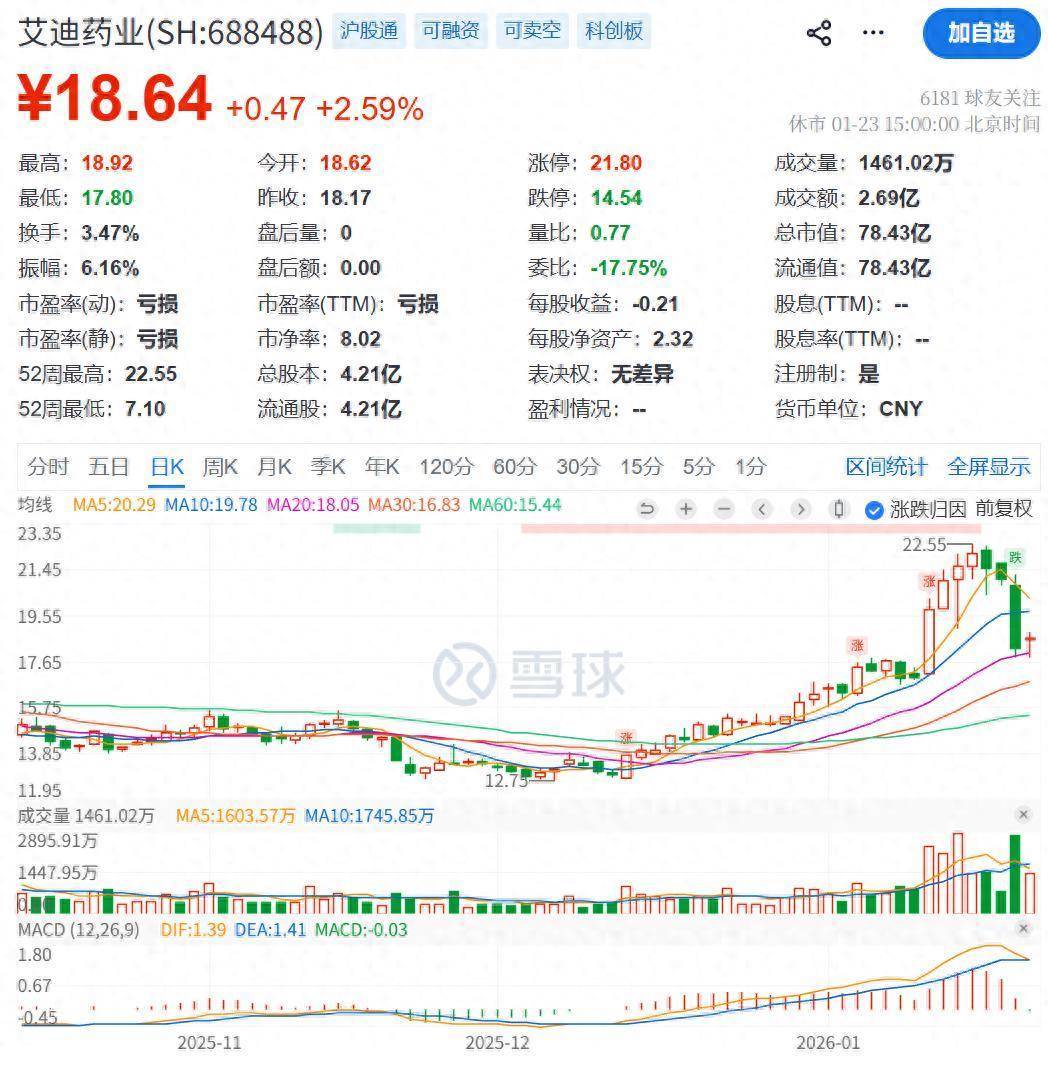
Task: Select the 五日 chart tab
Action: coord(108,467)
